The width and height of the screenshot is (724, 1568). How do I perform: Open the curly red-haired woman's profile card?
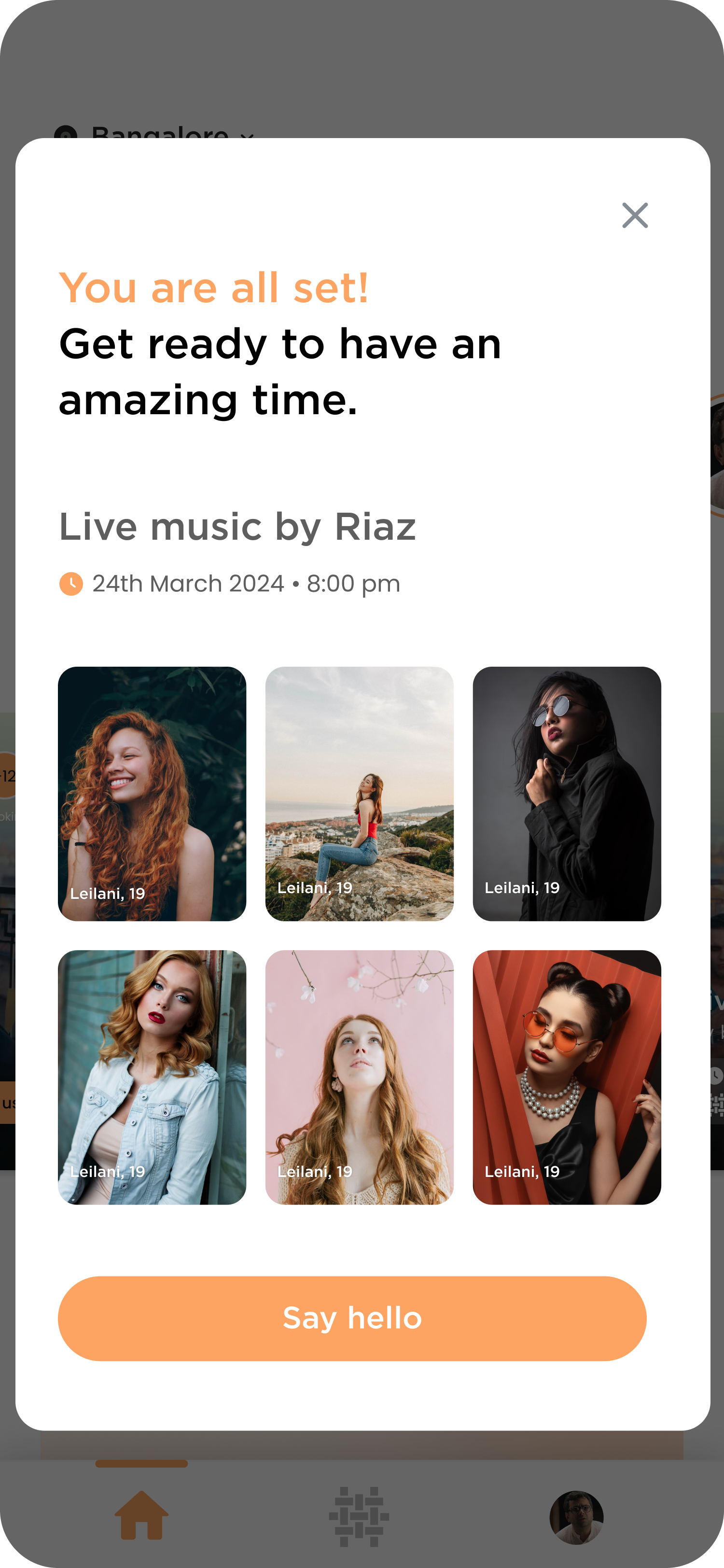click(152, 793)
